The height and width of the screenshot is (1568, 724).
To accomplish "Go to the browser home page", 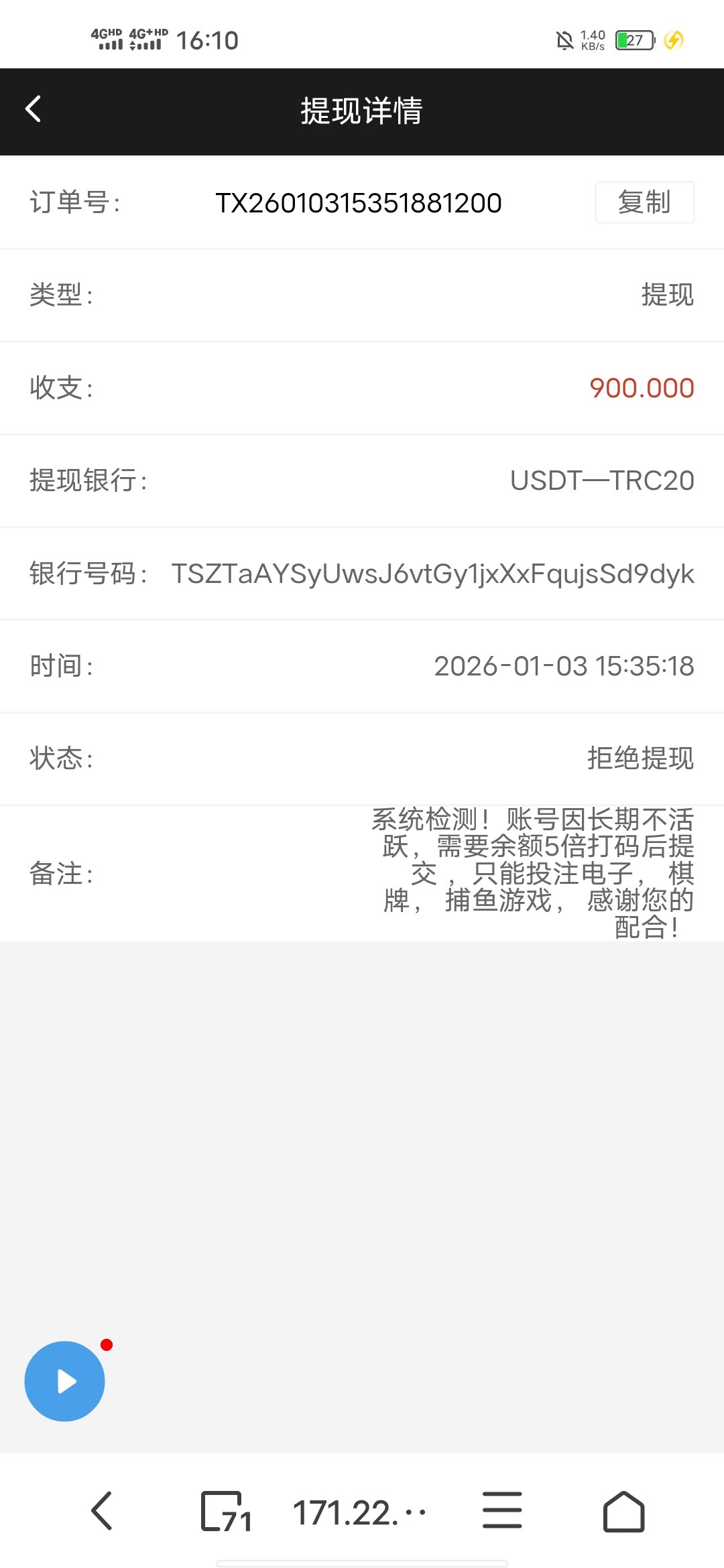I will tap(623, 1511).
